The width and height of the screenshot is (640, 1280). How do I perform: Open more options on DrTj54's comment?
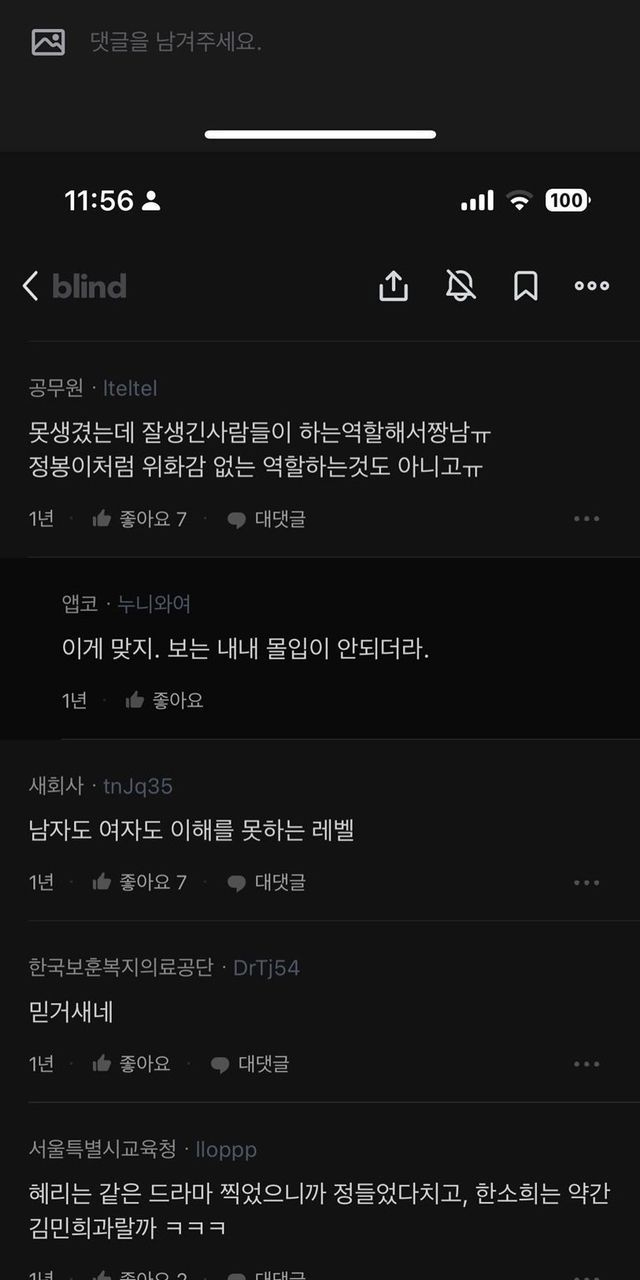coord(587,1064)
